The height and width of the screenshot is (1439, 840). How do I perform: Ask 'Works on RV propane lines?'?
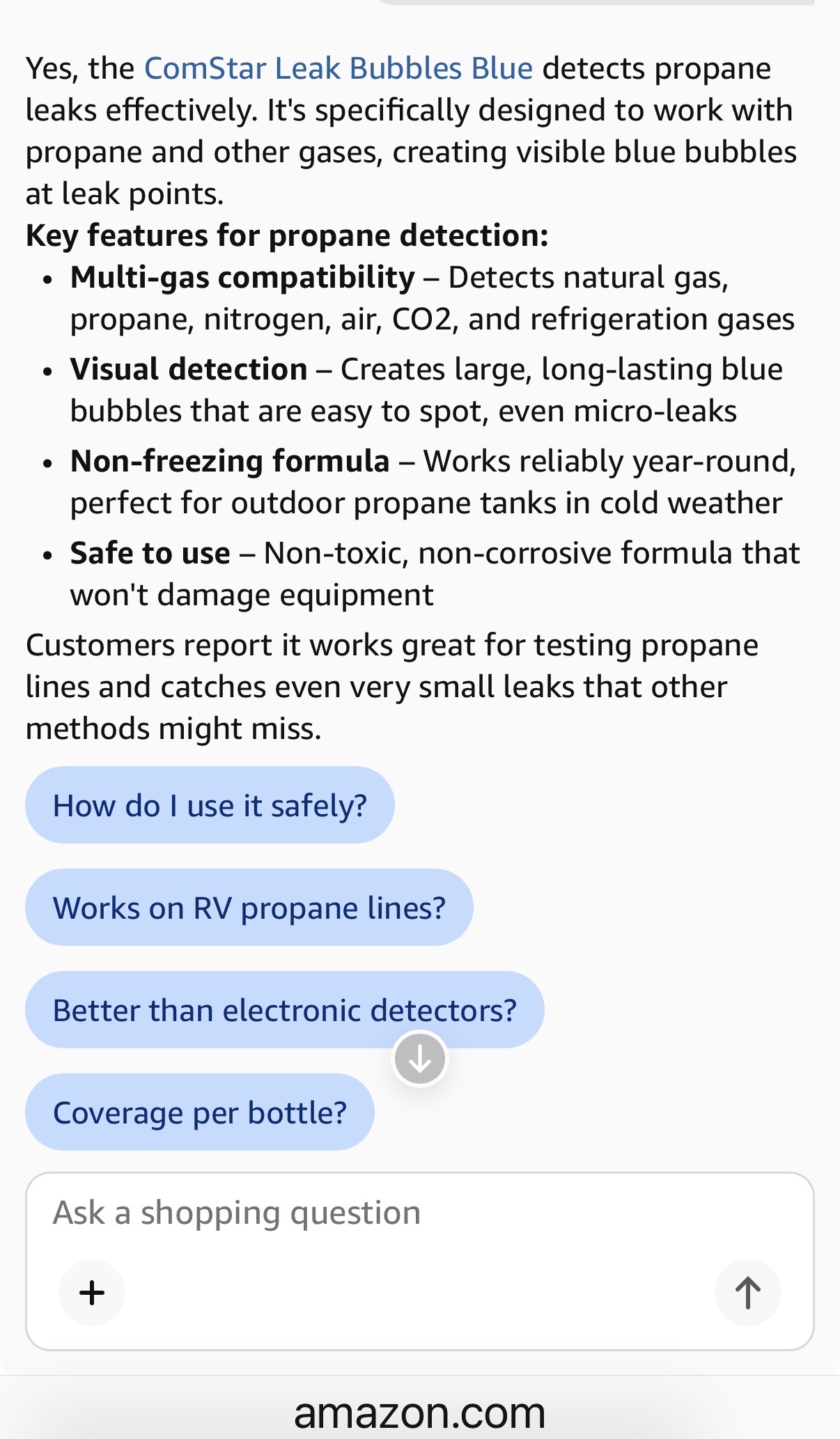[x=249, y=908]
